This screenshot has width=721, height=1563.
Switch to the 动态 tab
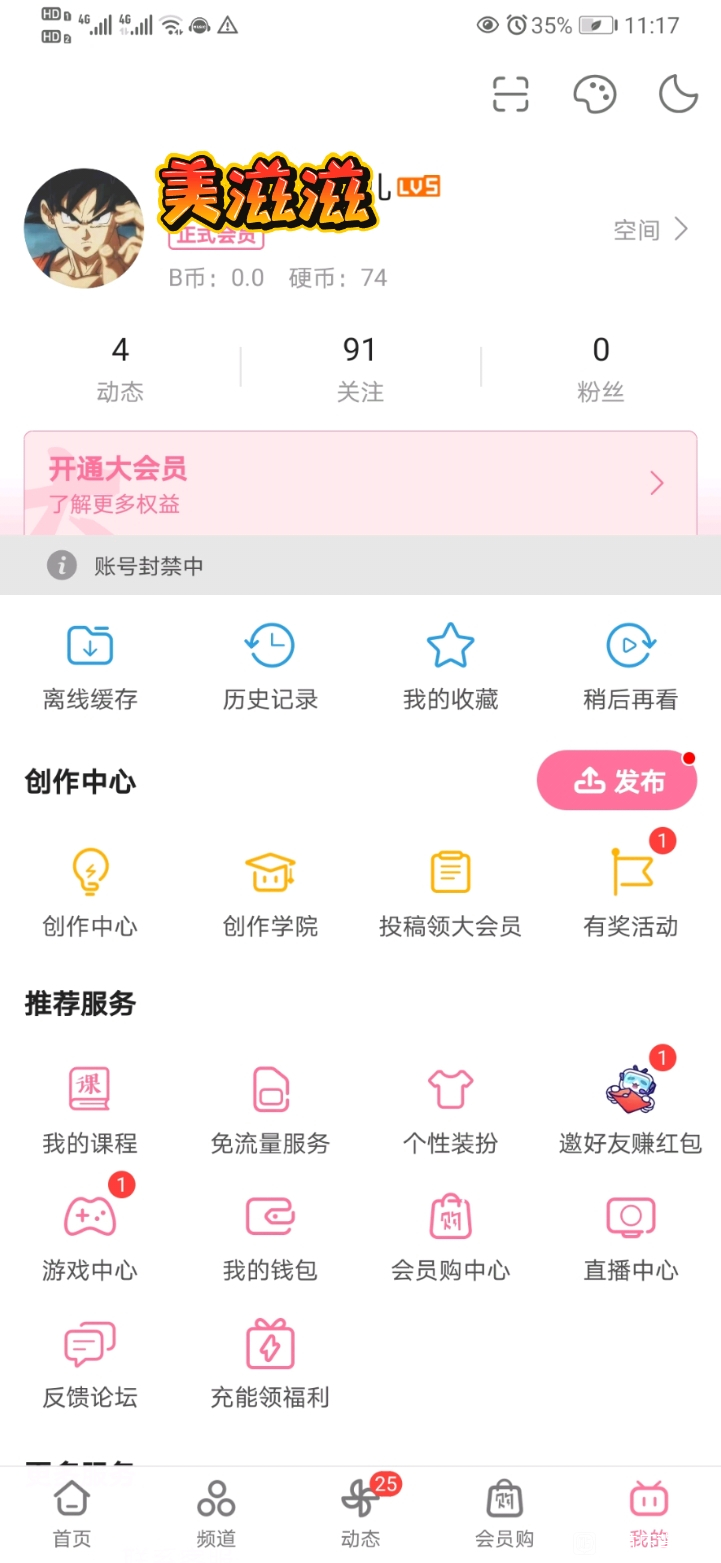[x=360, y=1513]
